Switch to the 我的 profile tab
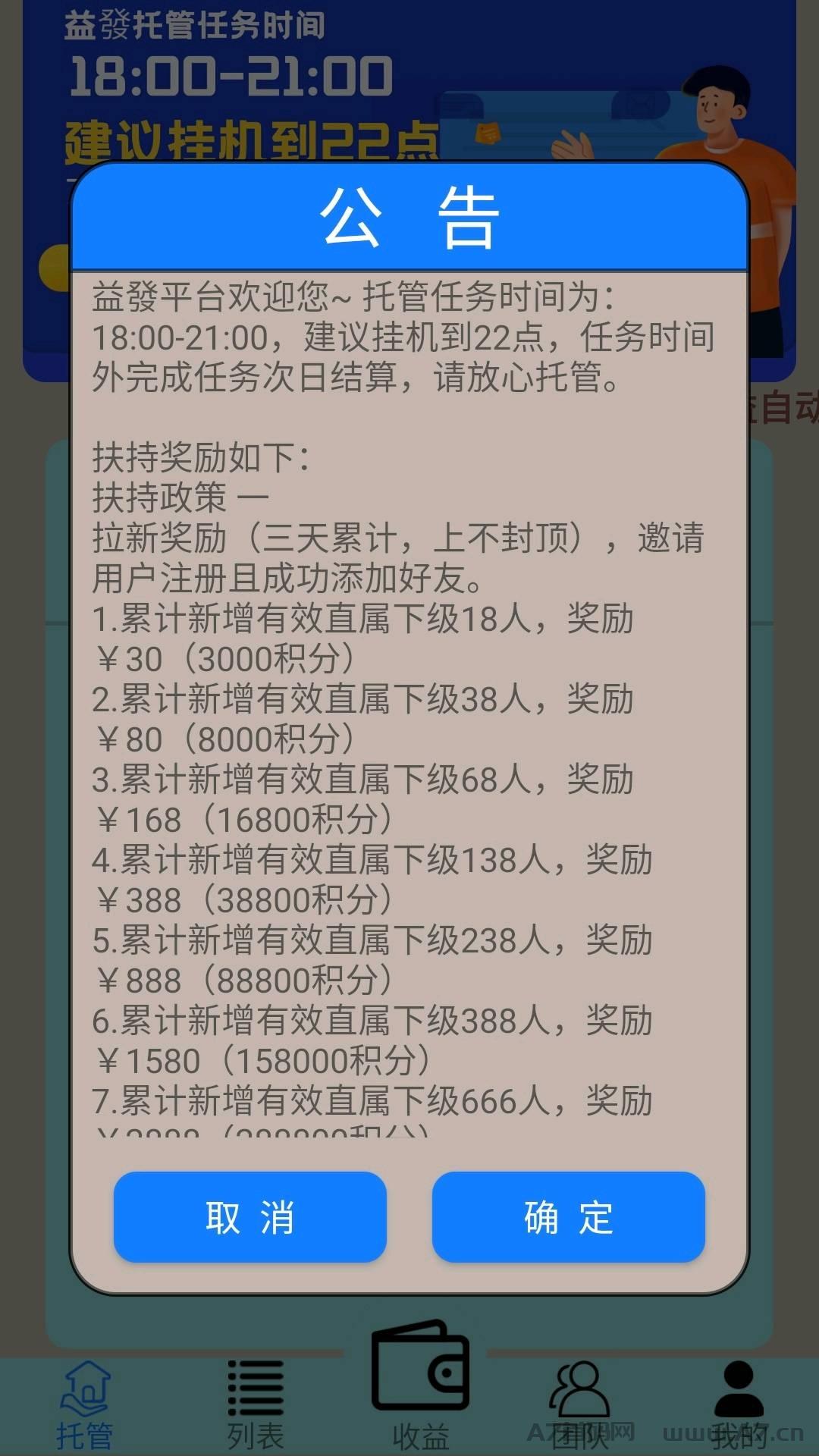819x1456 pixels. pyautogui.click(x=739, y=1405)
